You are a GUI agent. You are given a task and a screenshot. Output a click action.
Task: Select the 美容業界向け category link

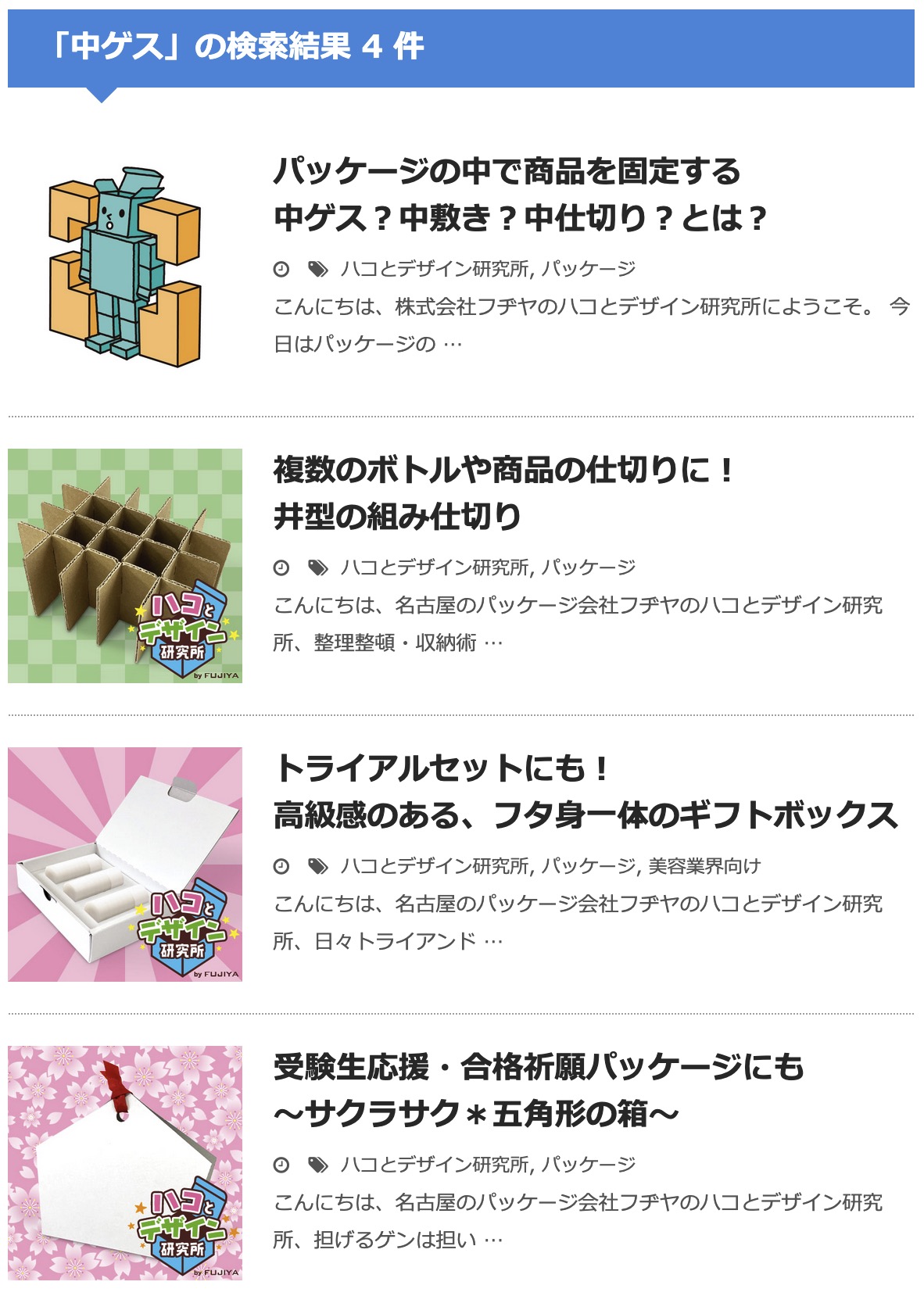(704, 866)
